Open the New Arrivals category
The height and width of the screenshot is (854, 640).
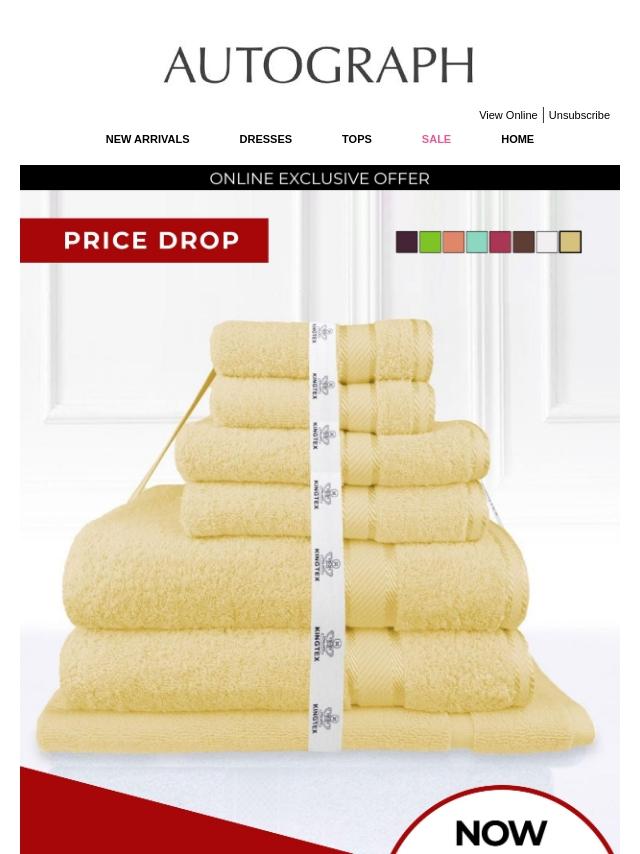pos(147,139)
